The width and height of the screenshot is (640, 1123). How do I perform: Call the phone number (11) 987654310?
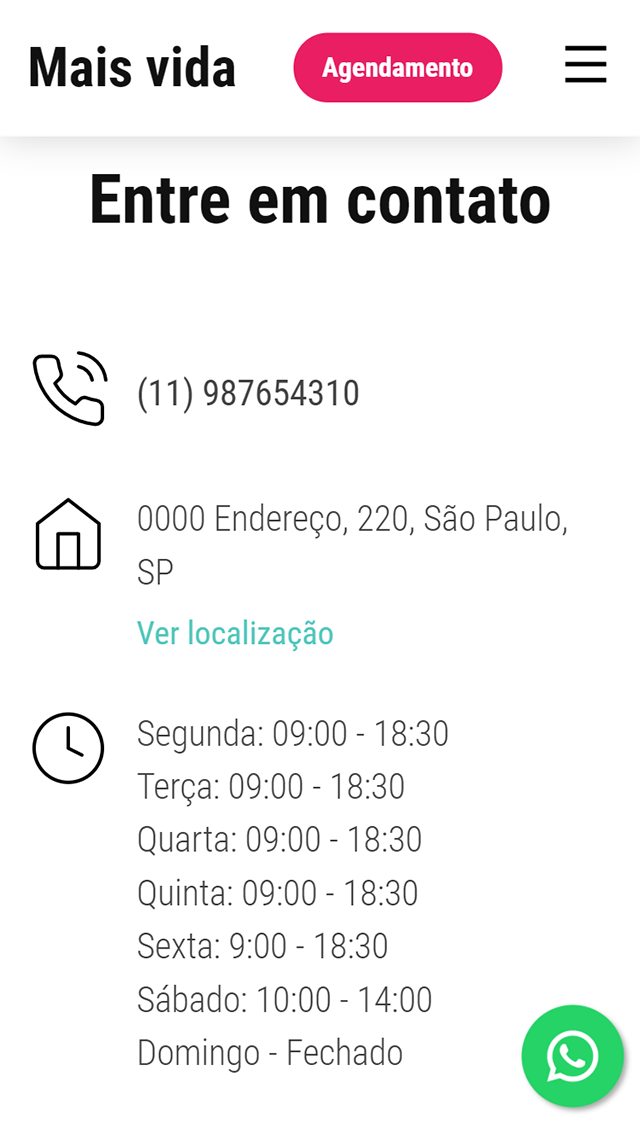pos(248,393)
